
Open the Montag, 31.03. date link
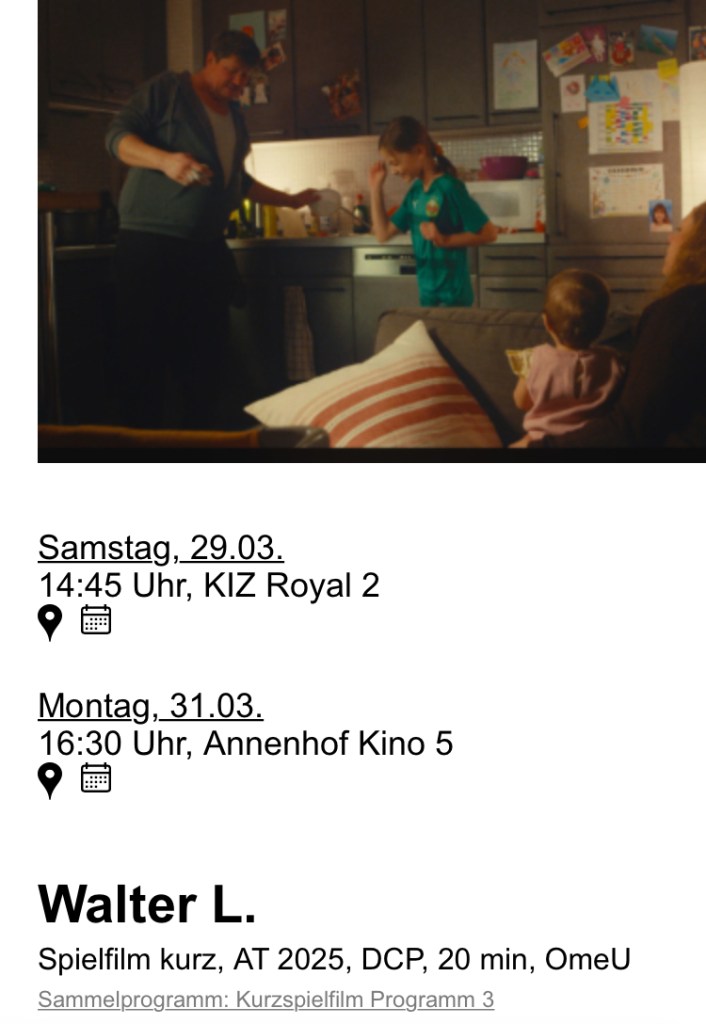pyautogui.click(x=150, y=706)
